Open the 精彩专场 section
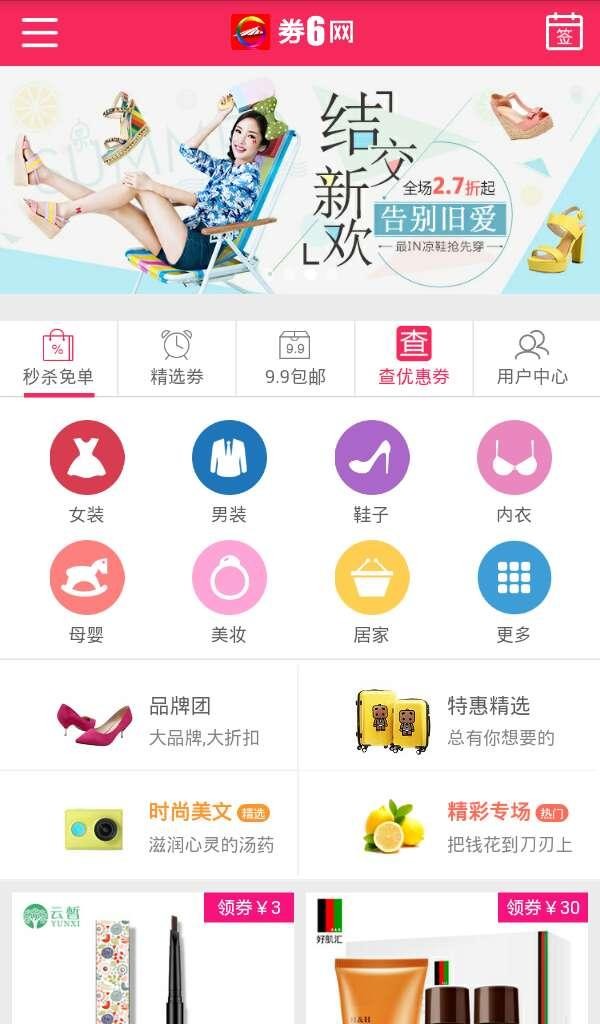 (450, 826)
